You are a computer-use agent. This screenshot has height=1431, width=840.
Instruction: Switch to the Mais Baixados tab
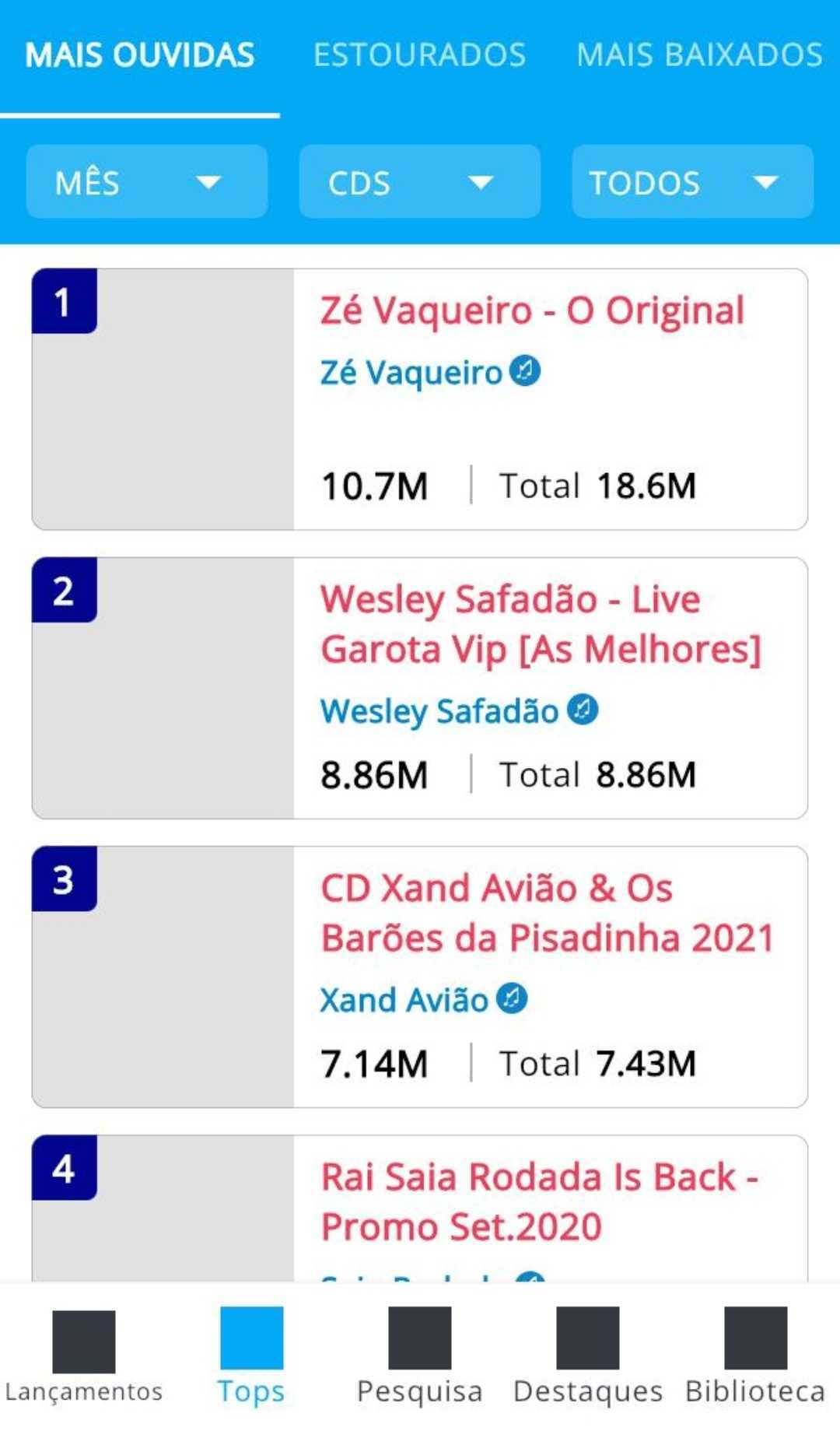(699, 54)
